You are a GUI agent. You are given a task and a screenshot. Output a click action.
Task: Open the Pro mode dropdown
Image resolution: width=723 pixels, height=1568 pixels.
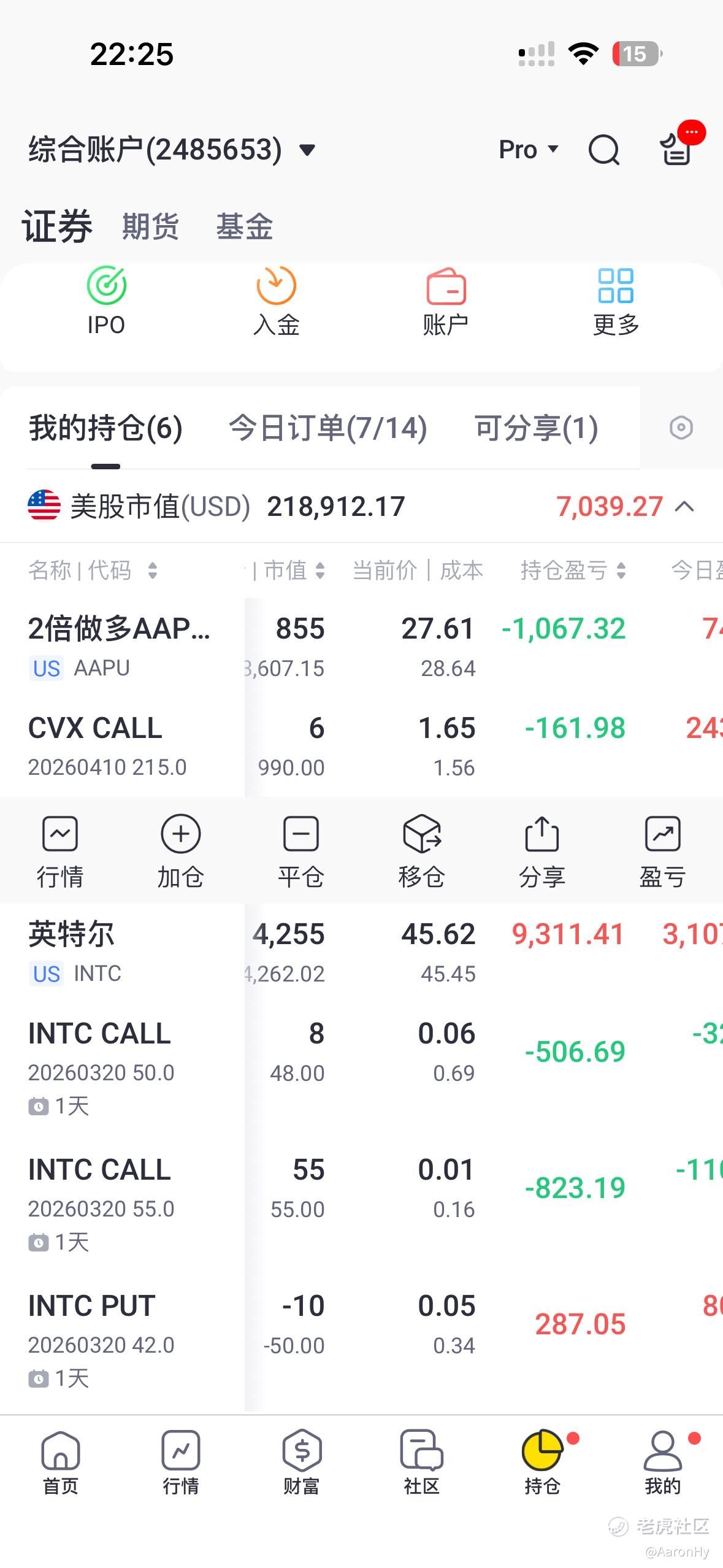pos(528,149)
